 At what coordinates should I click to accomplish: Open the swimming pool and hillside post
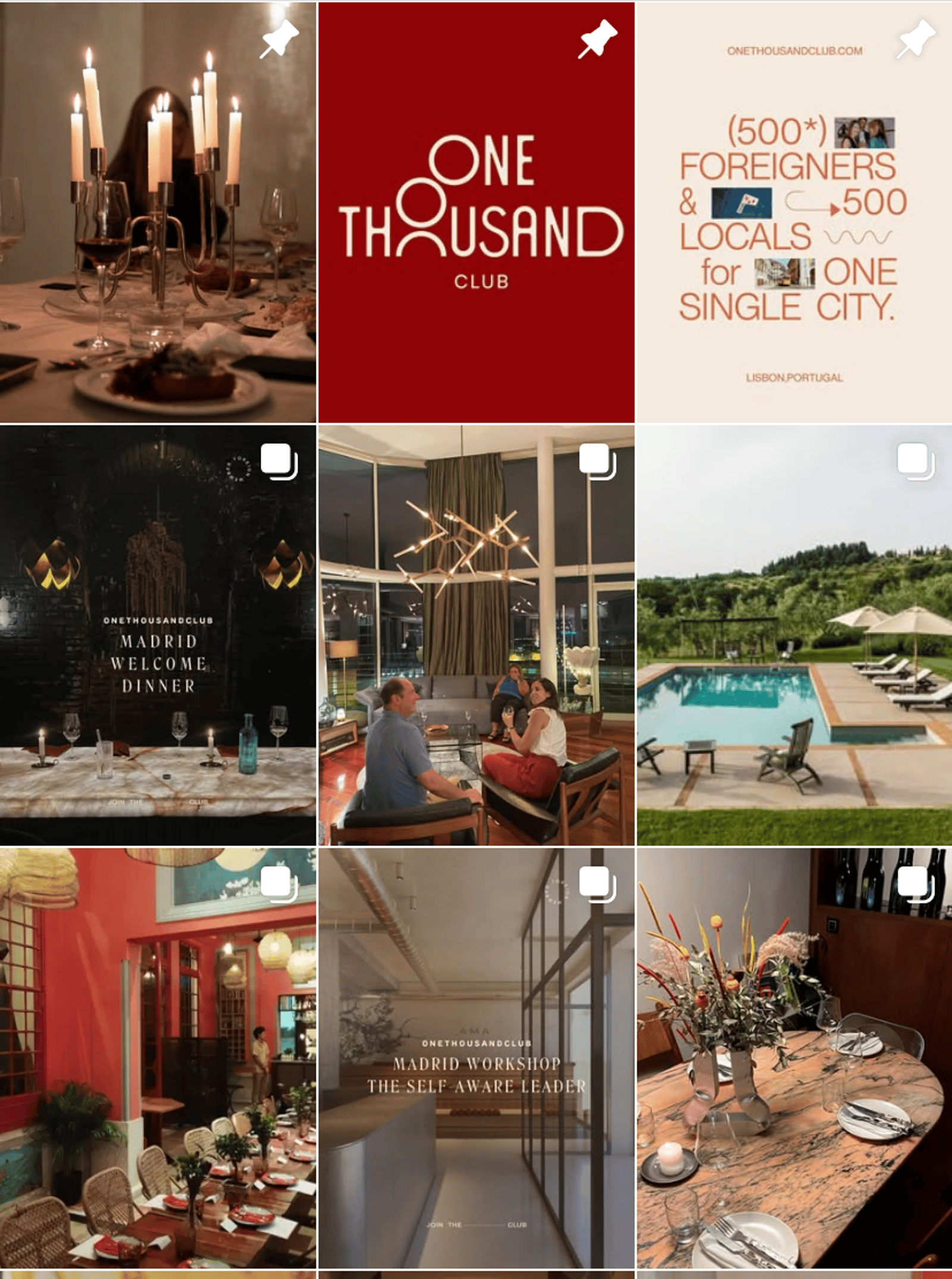pyautogui.click(x=794, y=635)
